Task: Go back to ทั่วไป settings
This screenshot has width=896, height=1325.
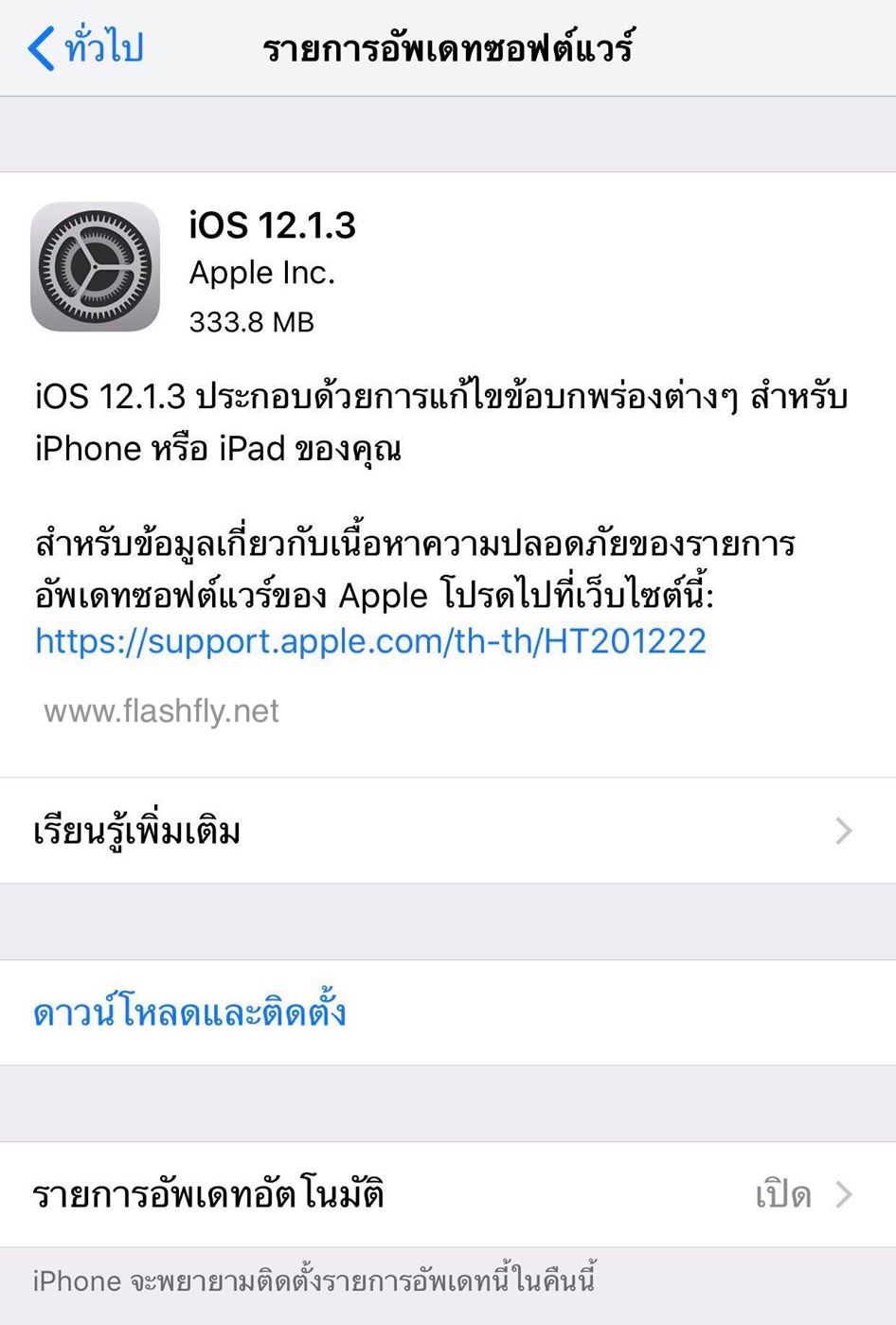Action: tap(85, 47)
